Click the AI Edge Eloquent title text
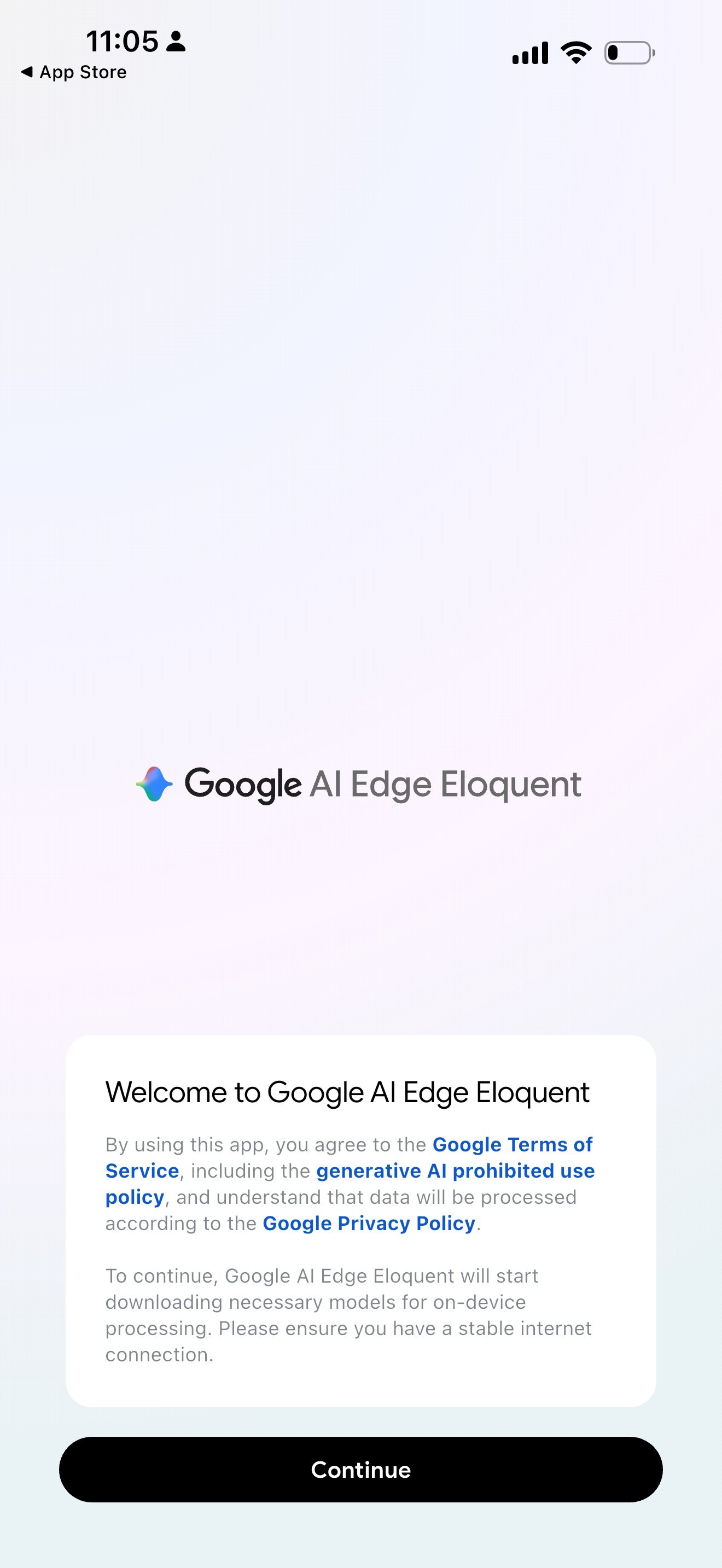This screenshot has height=1568, width=722. (447, 785)
